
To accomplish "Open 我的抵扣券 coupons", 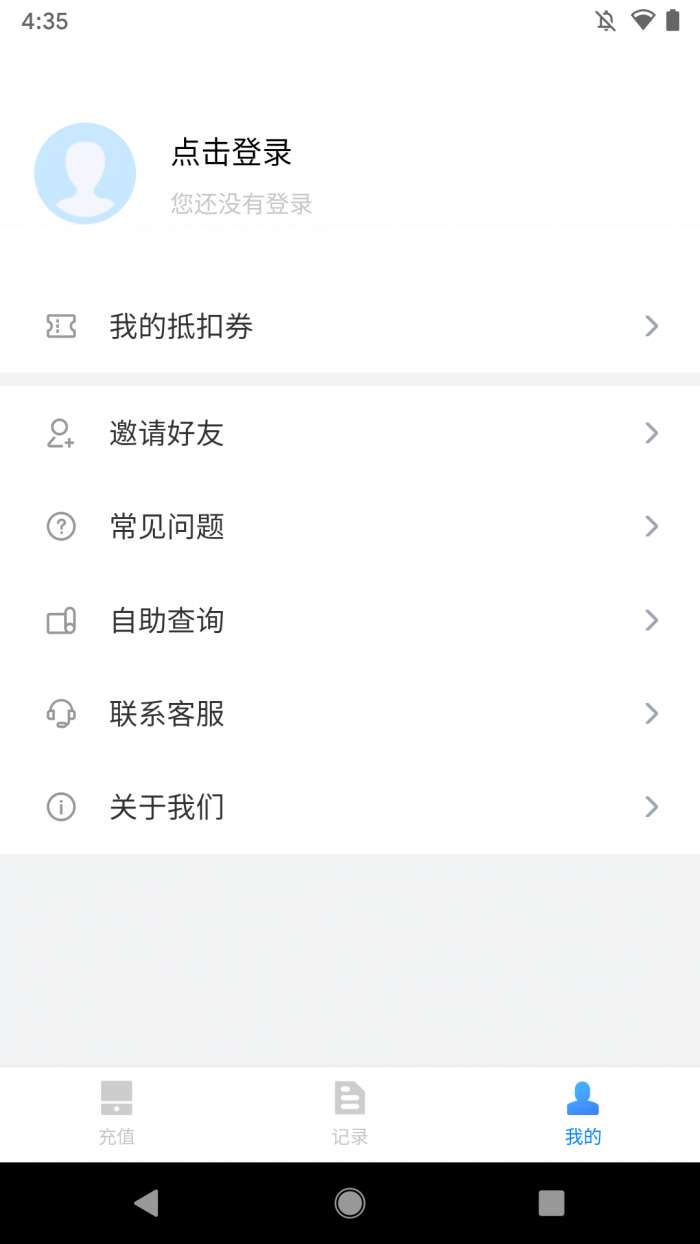I will pyautogui.click(x=350, y=326).
